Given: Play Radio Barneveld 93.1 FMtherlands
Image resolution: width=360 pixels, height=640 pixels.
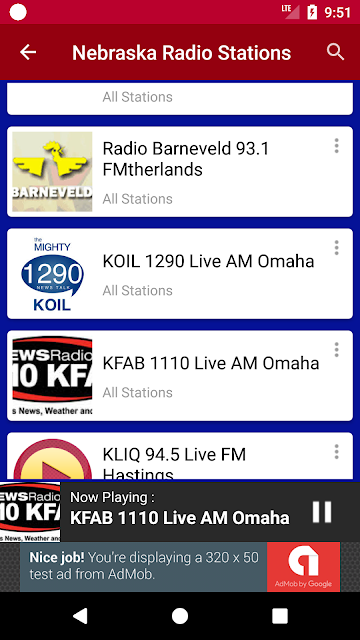Looking at the screenshot, I should (x=180, y=171).
